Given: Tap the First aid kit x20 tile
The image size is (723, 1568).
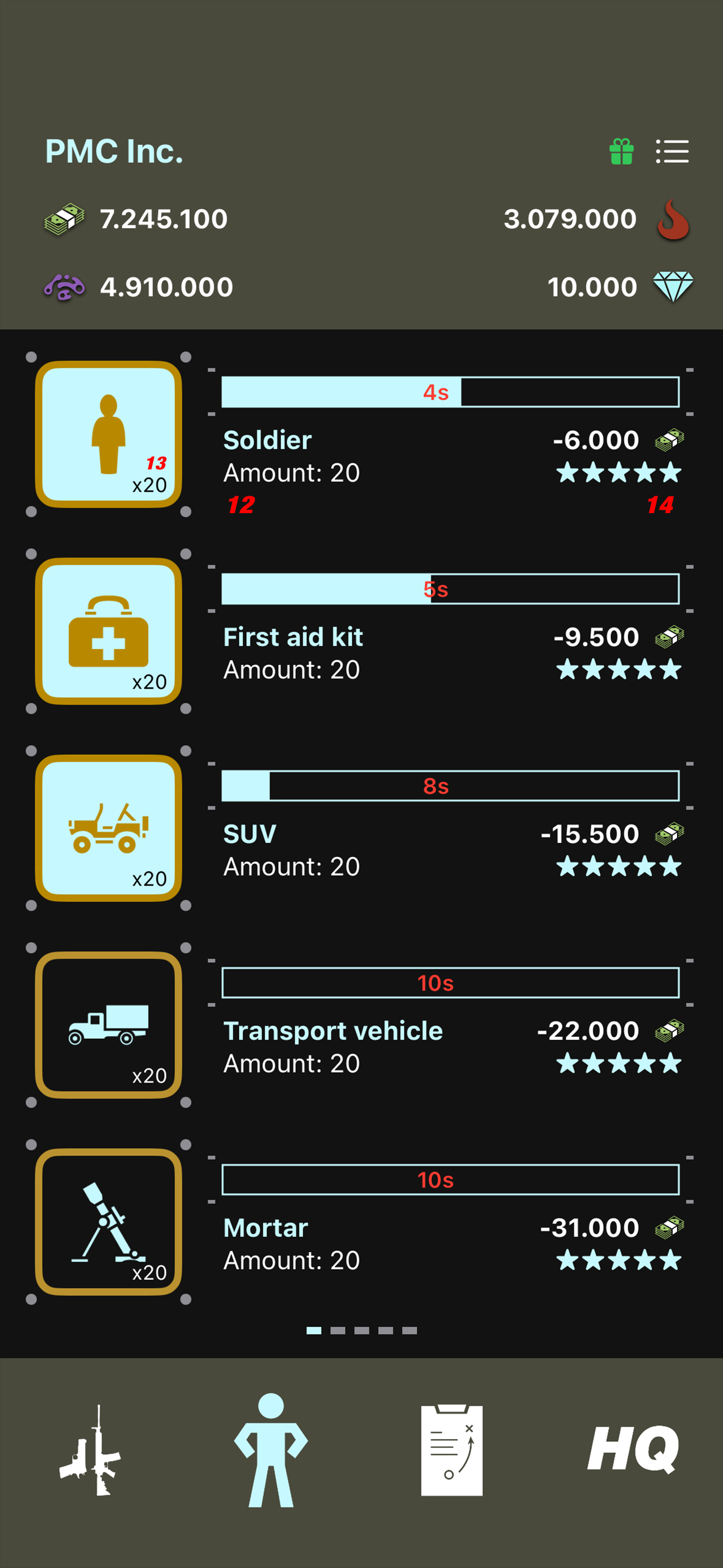Looking at the screenshot, I should (x=109, y=631).
